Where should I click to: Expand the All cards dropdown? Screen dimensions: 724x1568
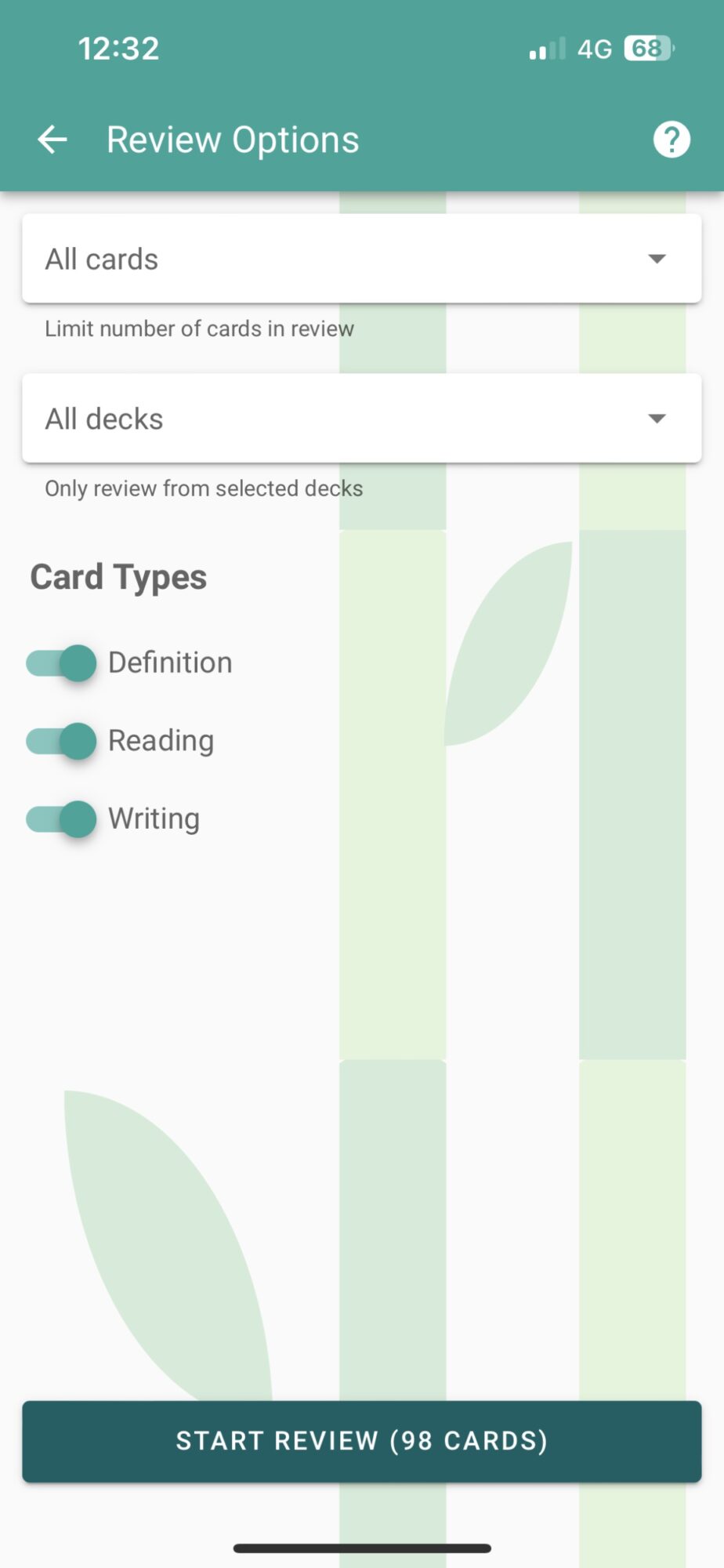(x=361, y=259)
